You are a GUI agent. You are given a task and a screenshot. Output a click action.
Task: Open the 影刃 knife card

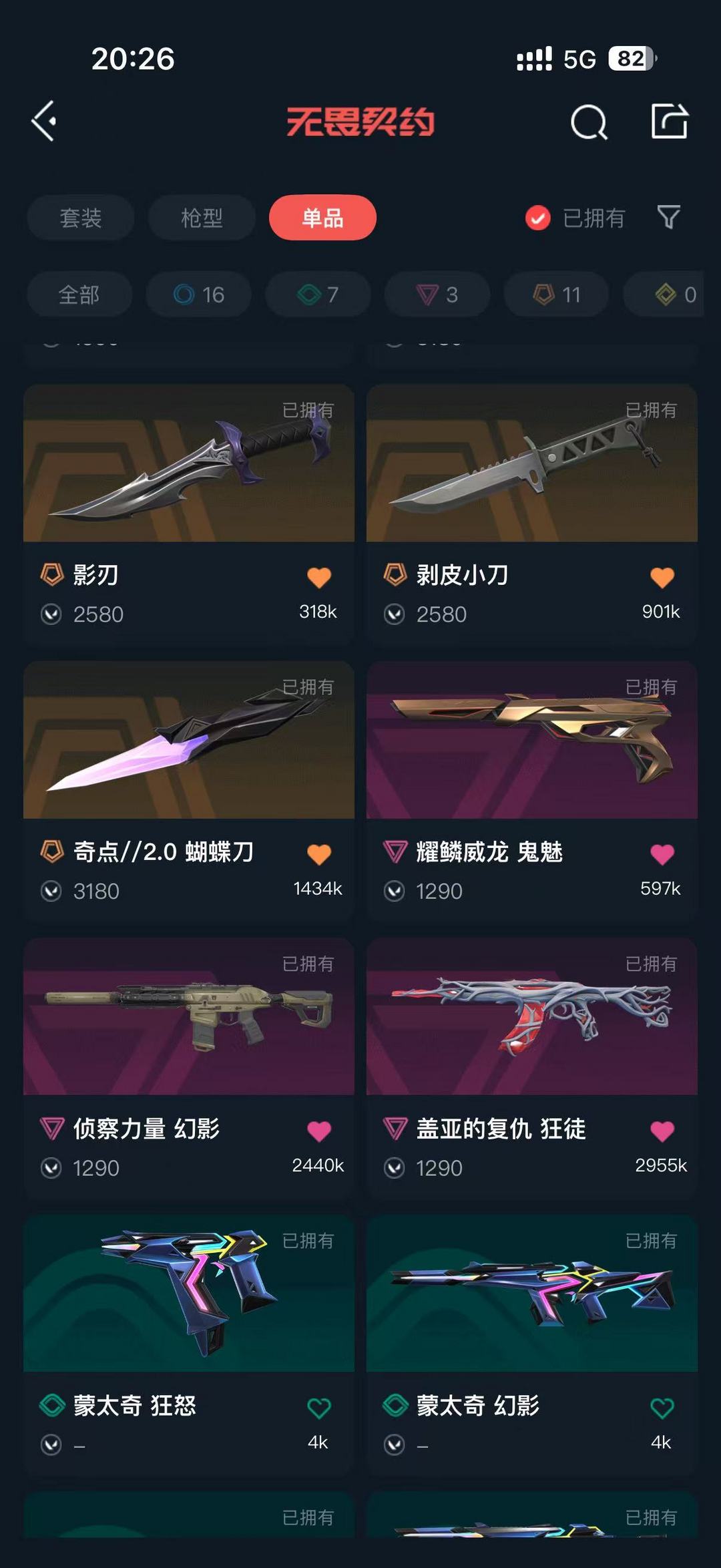[189, 514]
